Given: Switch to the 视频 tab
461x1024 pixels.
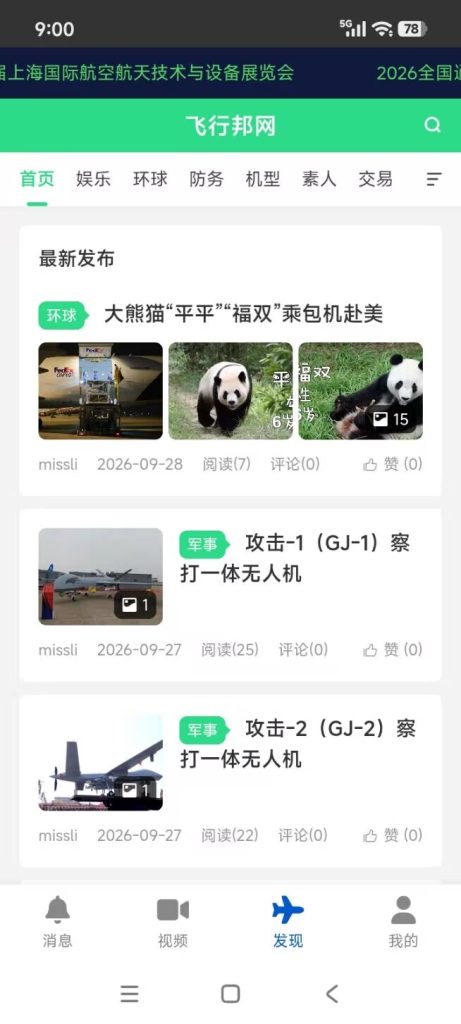Looking at the screenshot, I should pyautogui.click(x=173, y=922).
